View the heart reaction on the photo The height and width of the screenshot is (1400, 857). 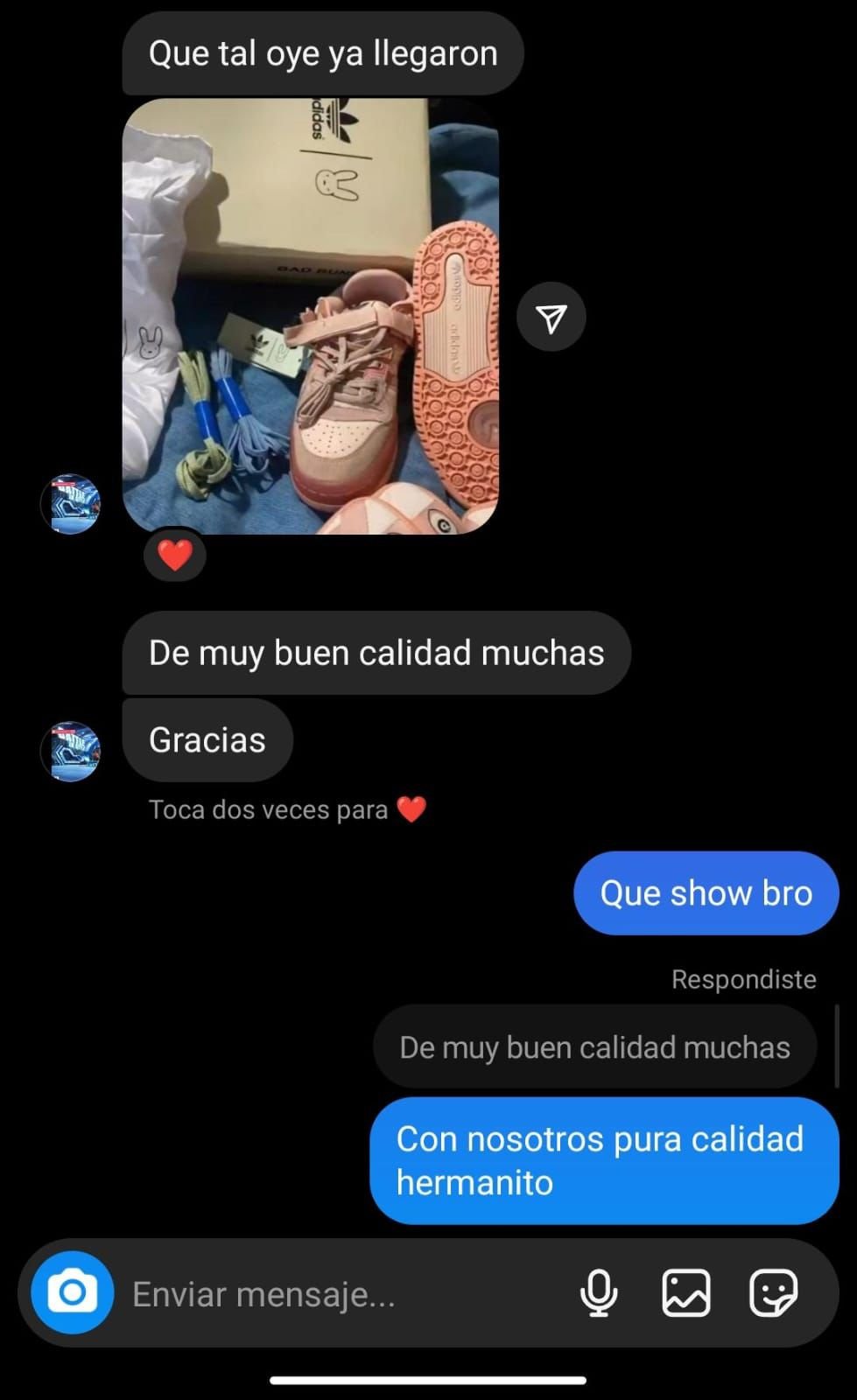(x=175, y=555)
